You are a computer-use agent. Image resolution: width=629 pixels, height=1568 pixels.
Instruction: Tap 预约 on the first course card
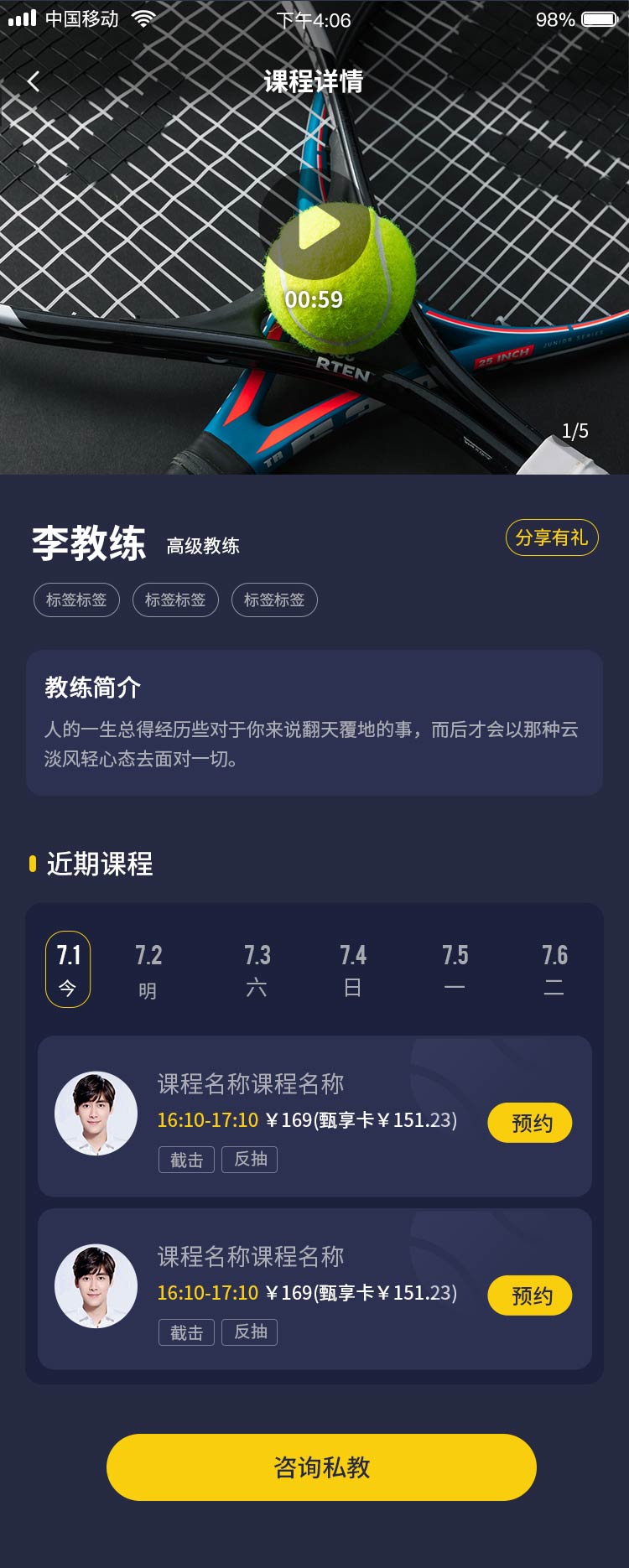(x=530, y=1123)
